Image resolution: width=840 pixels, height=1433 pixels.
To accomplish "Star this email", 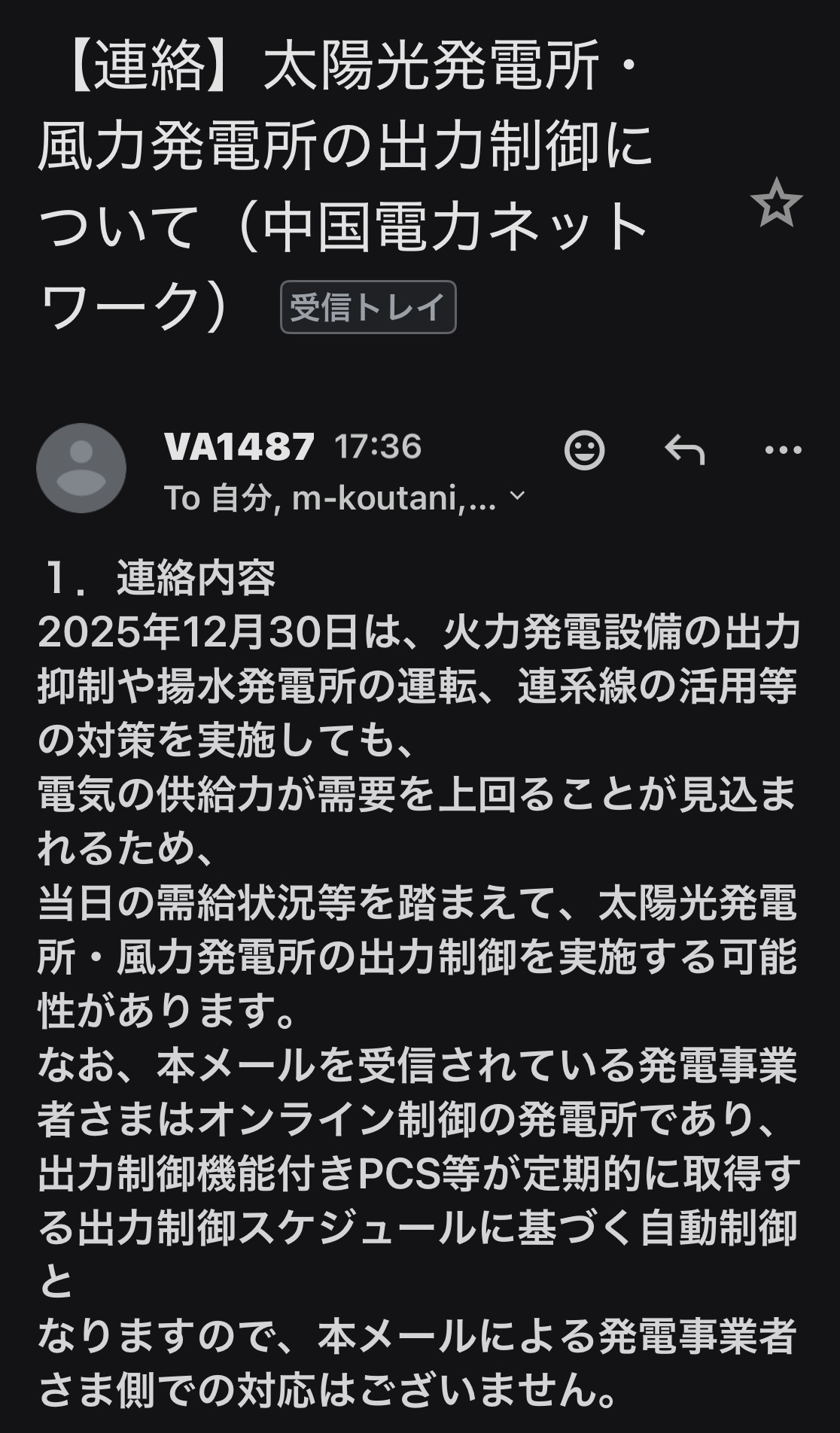I will coord(776,203).
